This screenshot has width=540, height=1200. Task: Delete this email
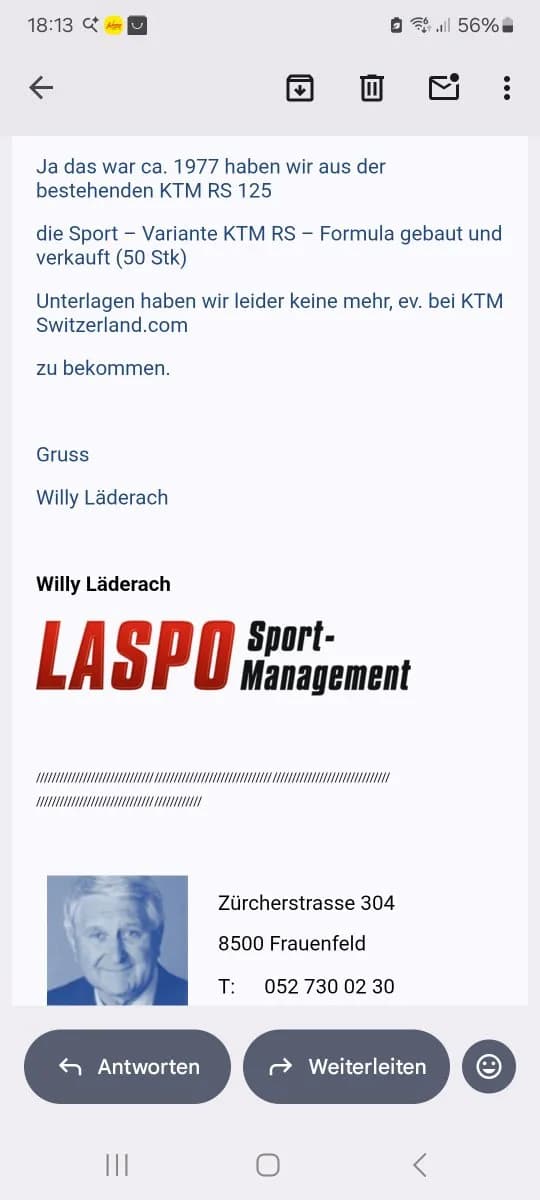point(372,88)
